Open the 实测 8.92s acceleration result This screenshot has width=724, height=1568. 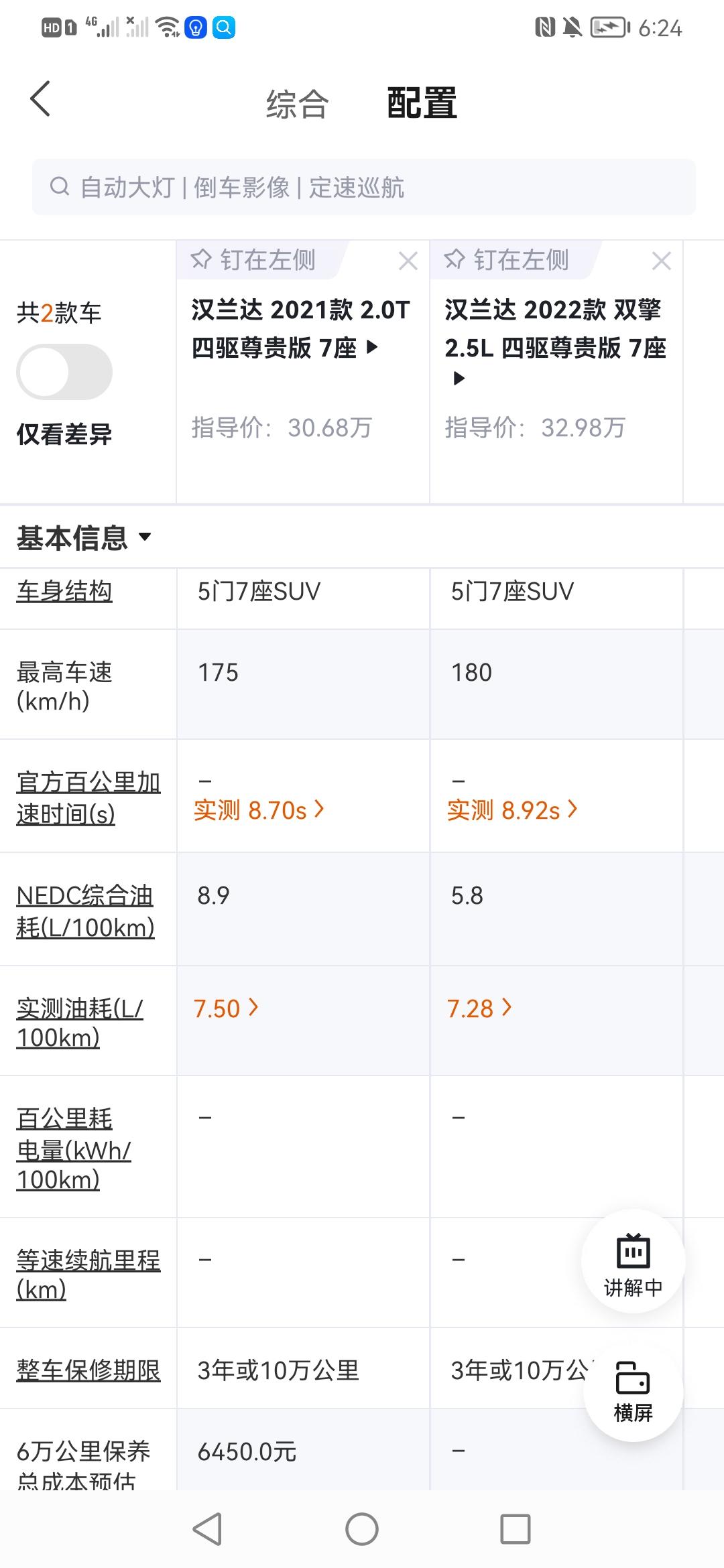click(x=512, y=810)
